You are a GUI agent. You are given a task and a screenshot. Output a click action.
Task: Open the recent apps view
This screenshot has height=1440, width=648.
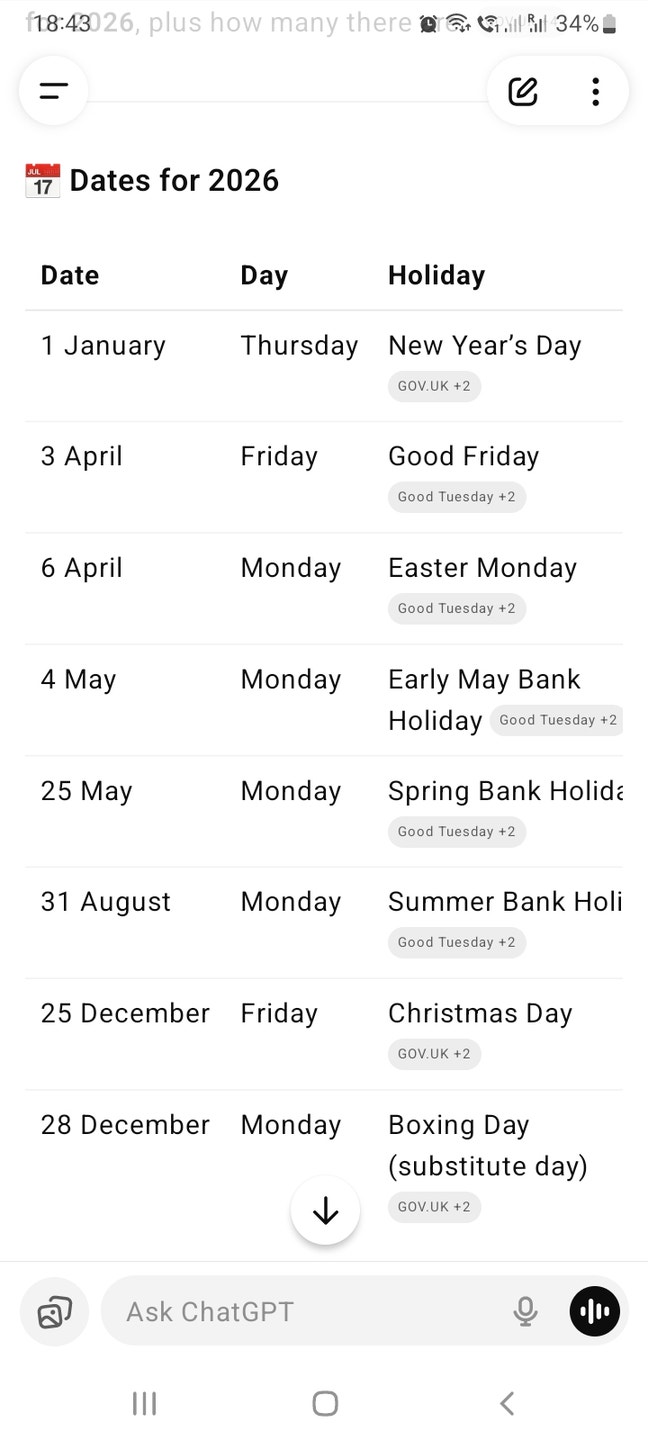145,1403
